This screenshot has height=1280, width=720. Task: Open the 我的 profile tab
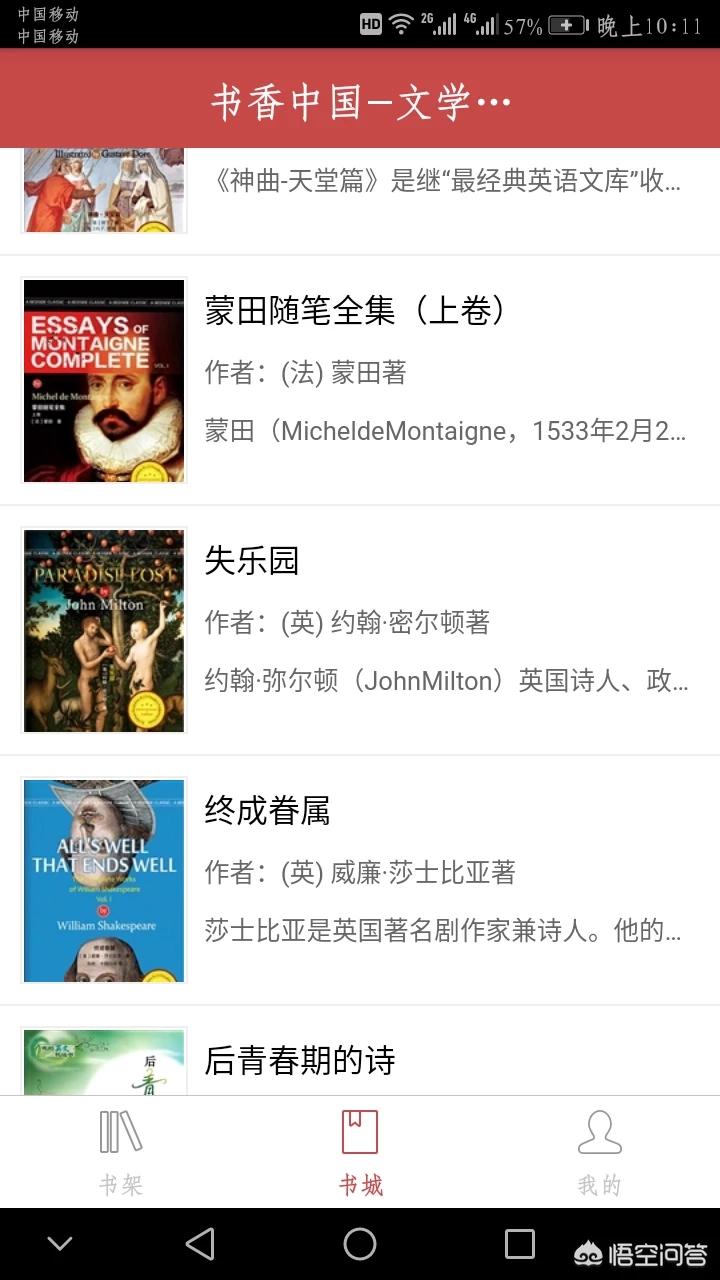(x=599, y=1152)
